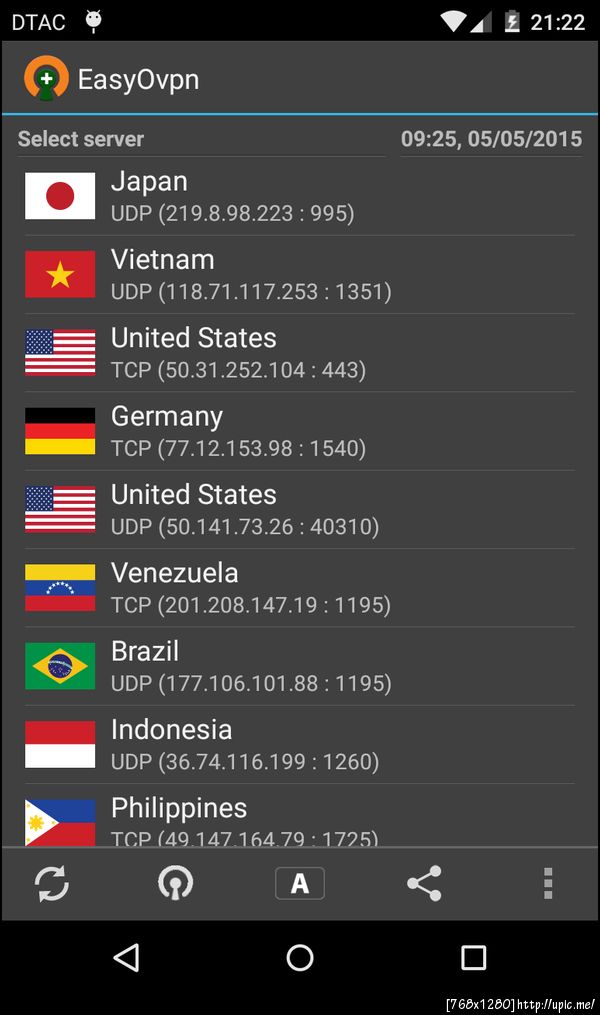Tap the A button in toolbar
Image resolution: width=600 pixels, height=1015 pixels.
pos(299,884)
